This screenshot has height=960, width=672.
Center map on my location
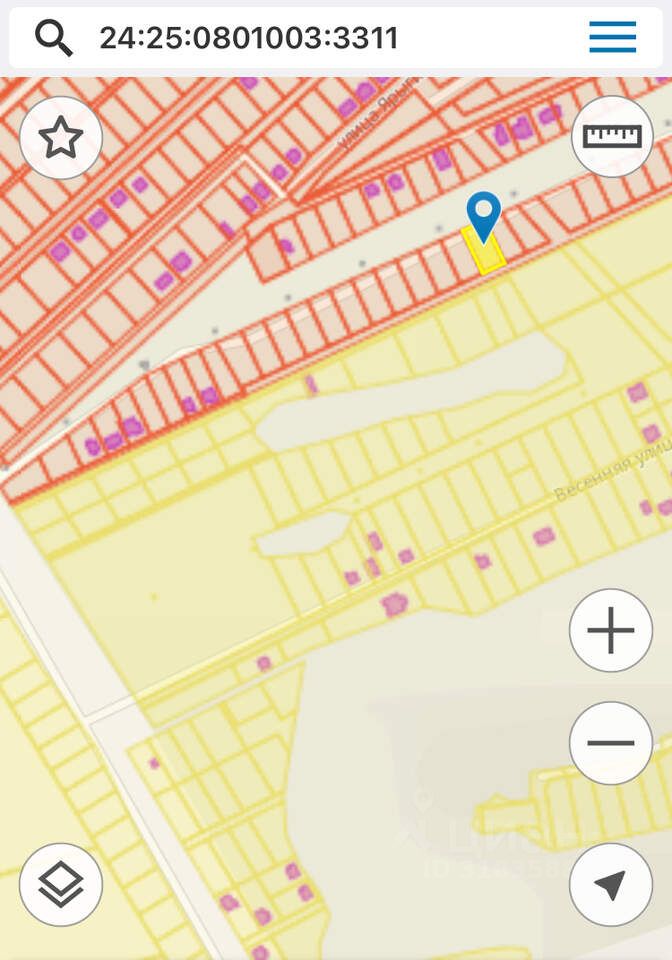click(x=610, y=884)
